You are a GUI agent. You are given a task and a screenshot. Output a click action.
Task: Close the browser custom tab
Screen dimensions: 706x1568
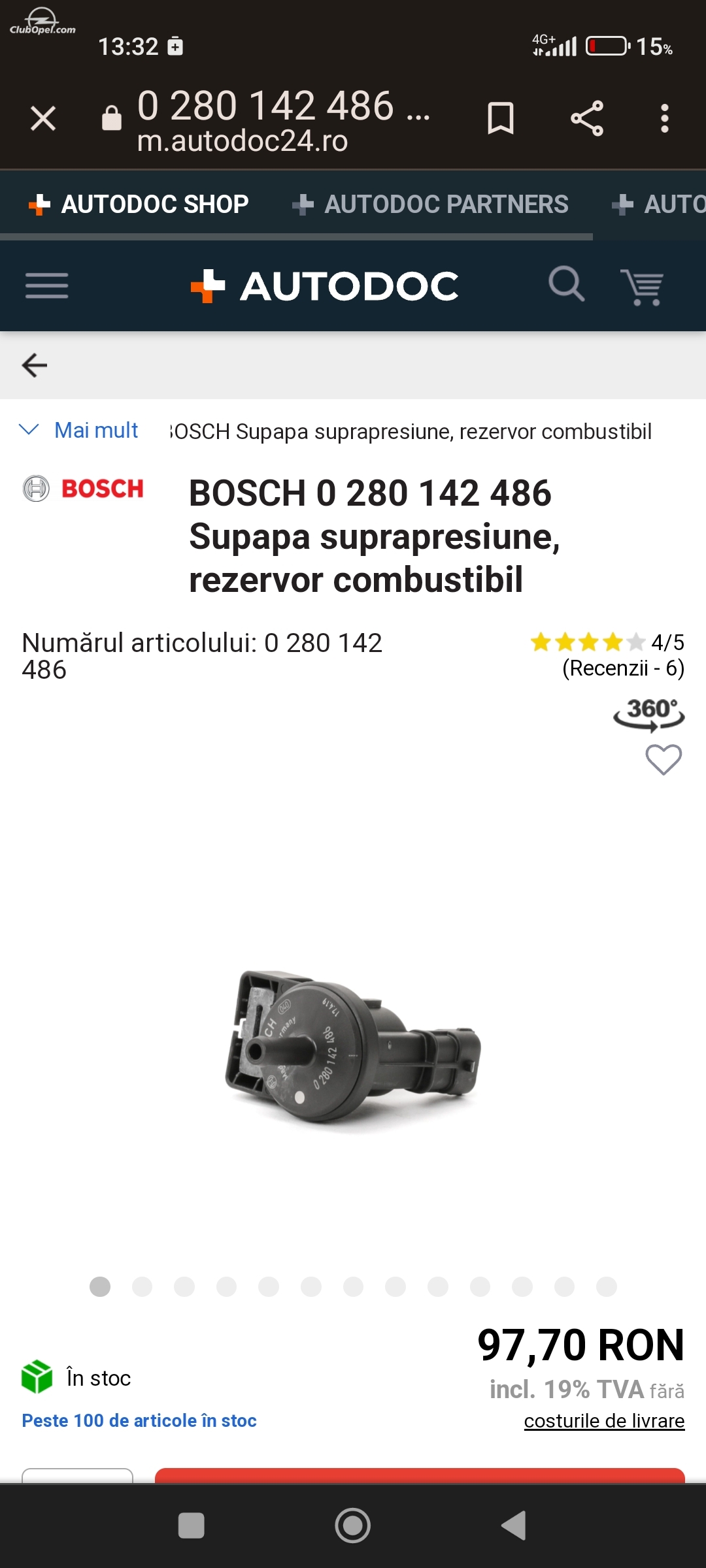pos(43,119)
